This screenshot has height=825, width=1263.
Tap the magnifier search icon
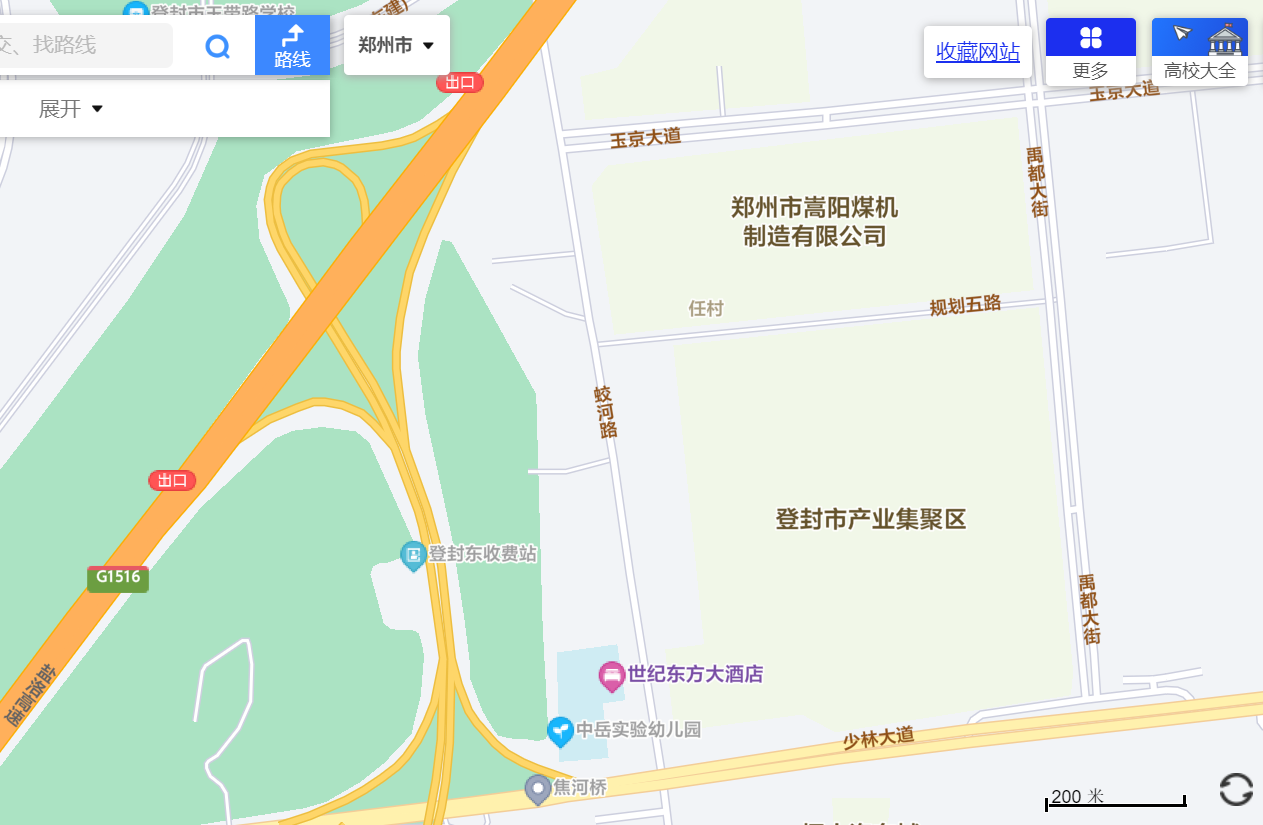click(217, 46)
